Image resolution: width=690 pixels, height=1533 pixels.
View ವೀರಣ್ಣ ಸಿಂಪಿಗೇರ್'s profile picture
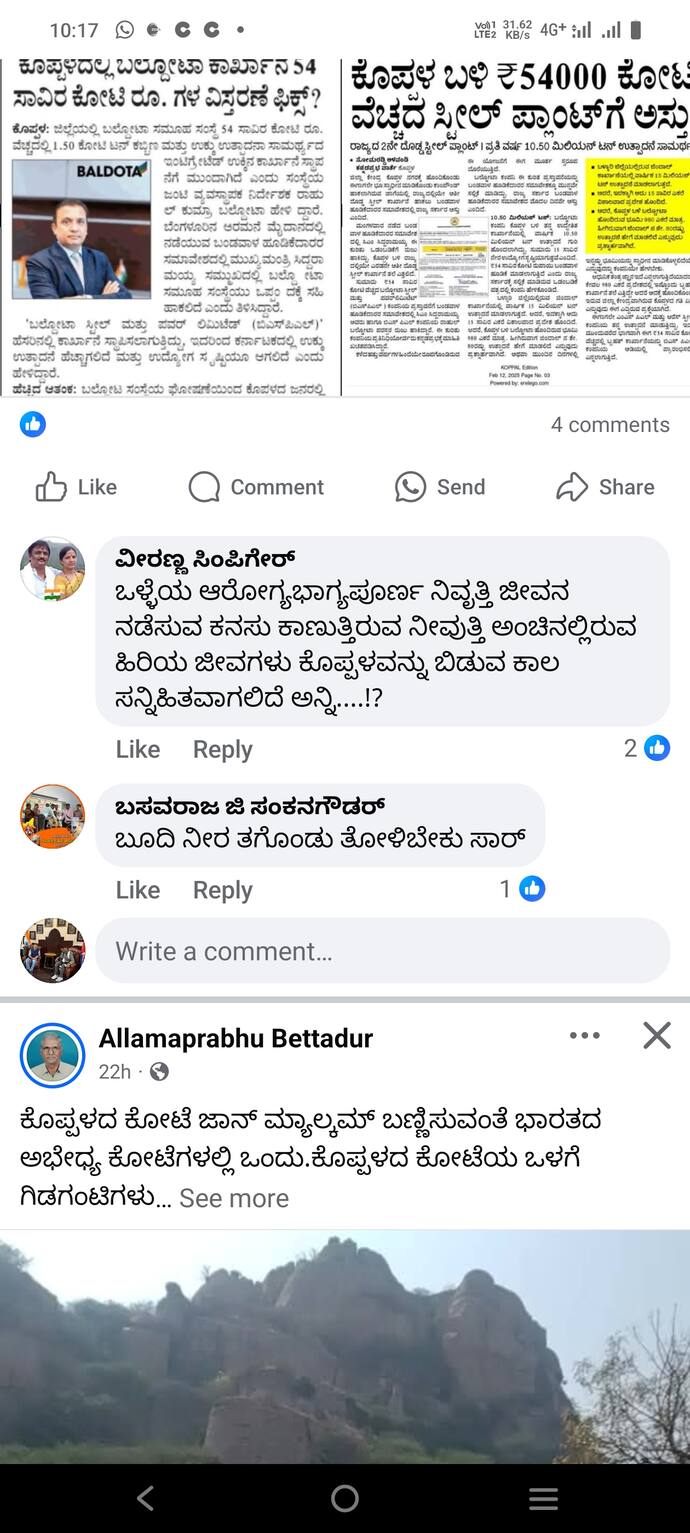coord(53,569)
